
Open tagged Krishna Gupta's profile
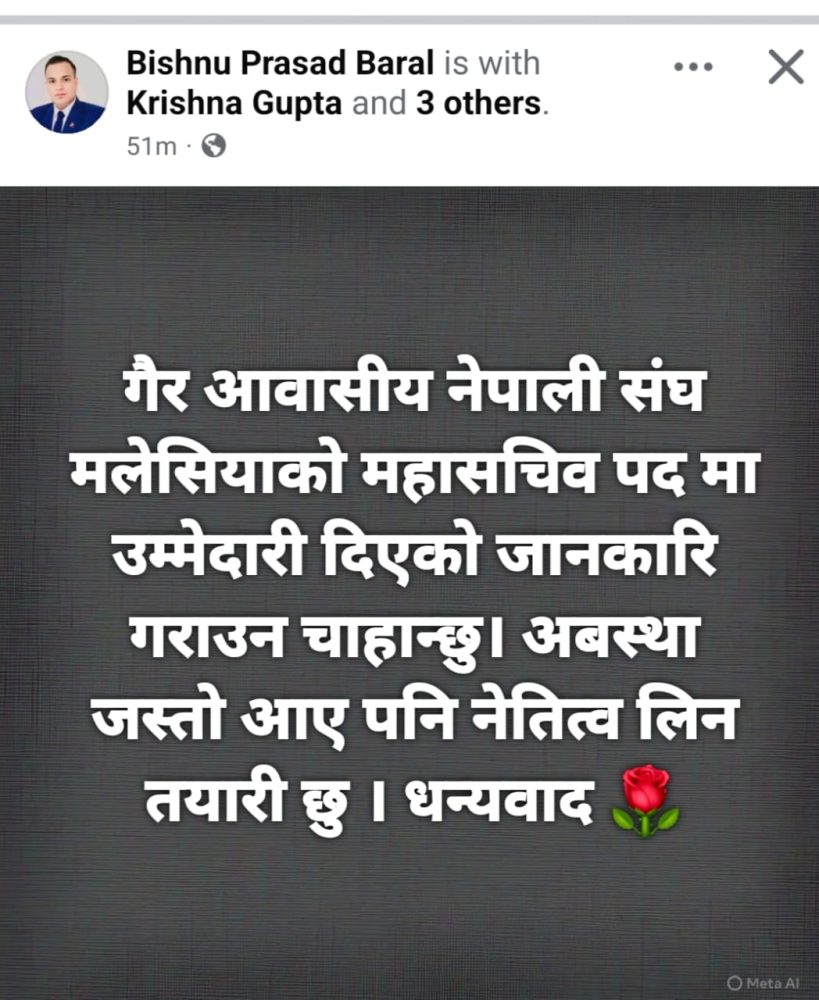click(x=235, y=102)
